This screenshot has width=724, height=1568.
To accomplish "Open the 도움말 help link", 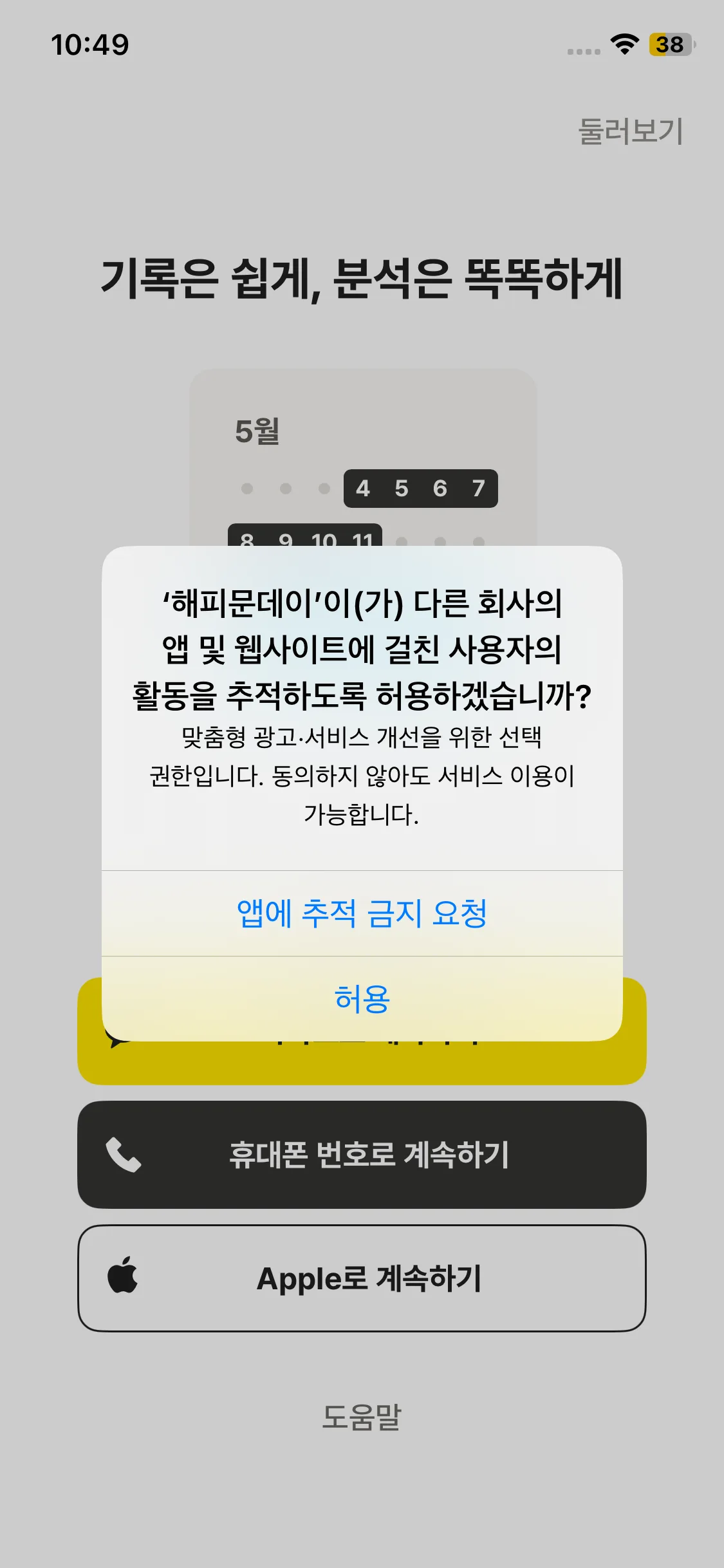I will (x=362, y=1417).
